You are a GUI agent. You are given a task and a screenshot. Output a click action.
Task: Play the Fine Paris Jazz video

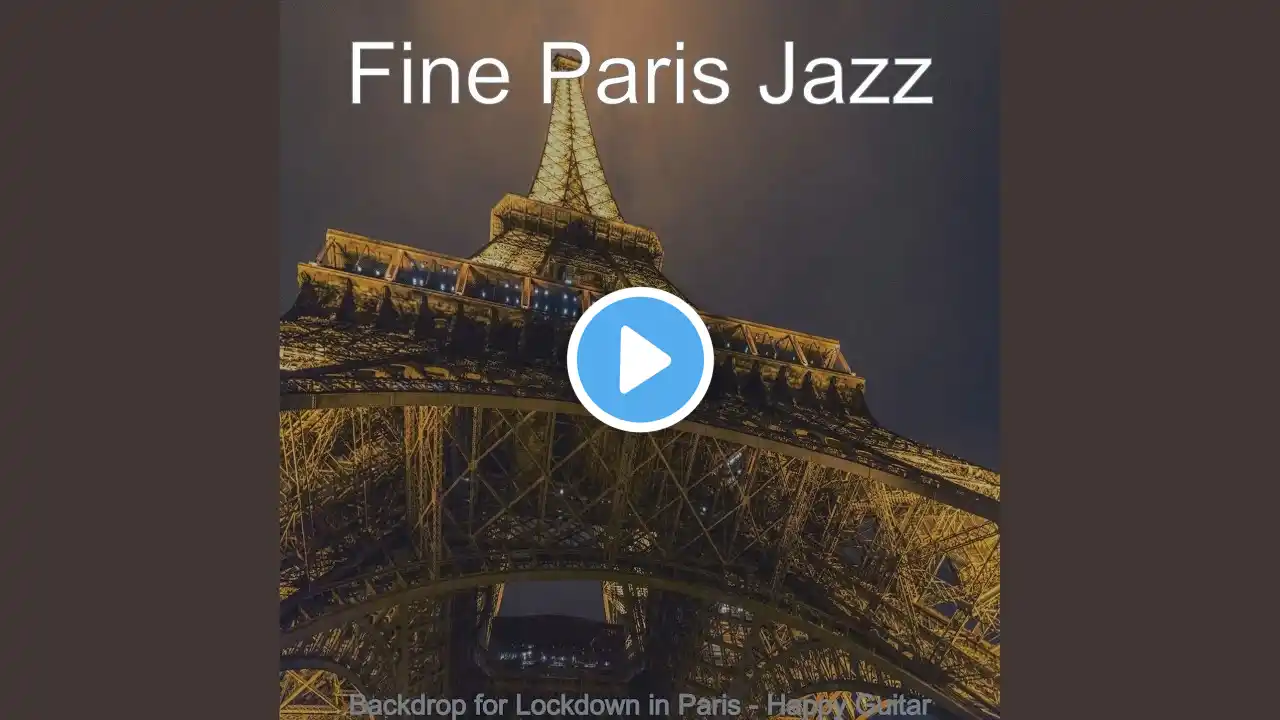click(640, 360)
